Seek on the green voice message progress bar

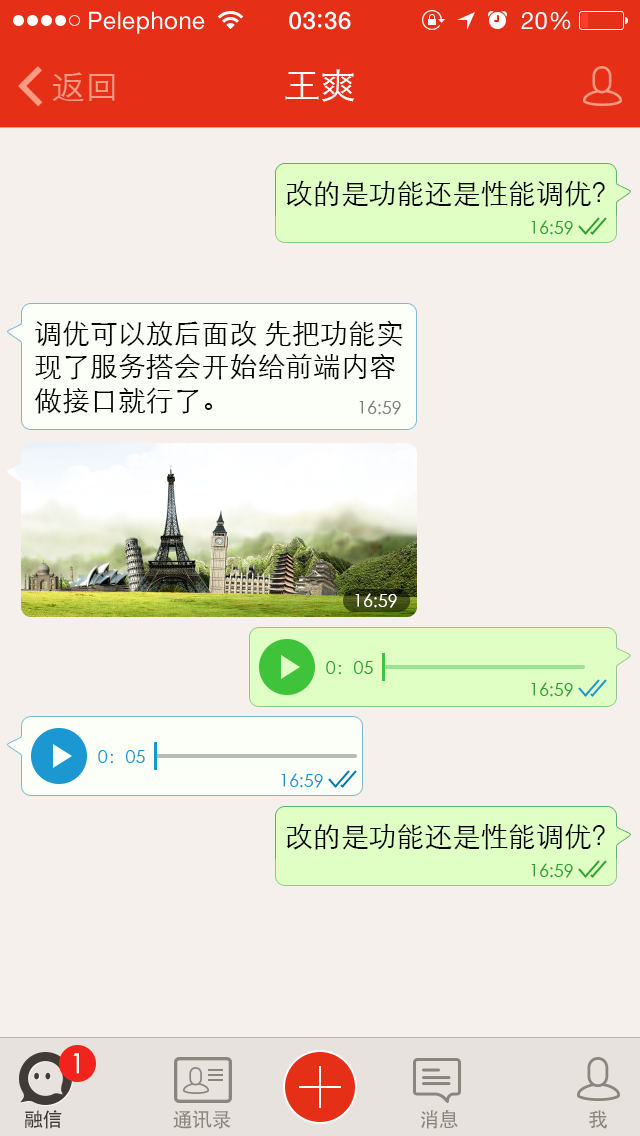click(484, 667)
